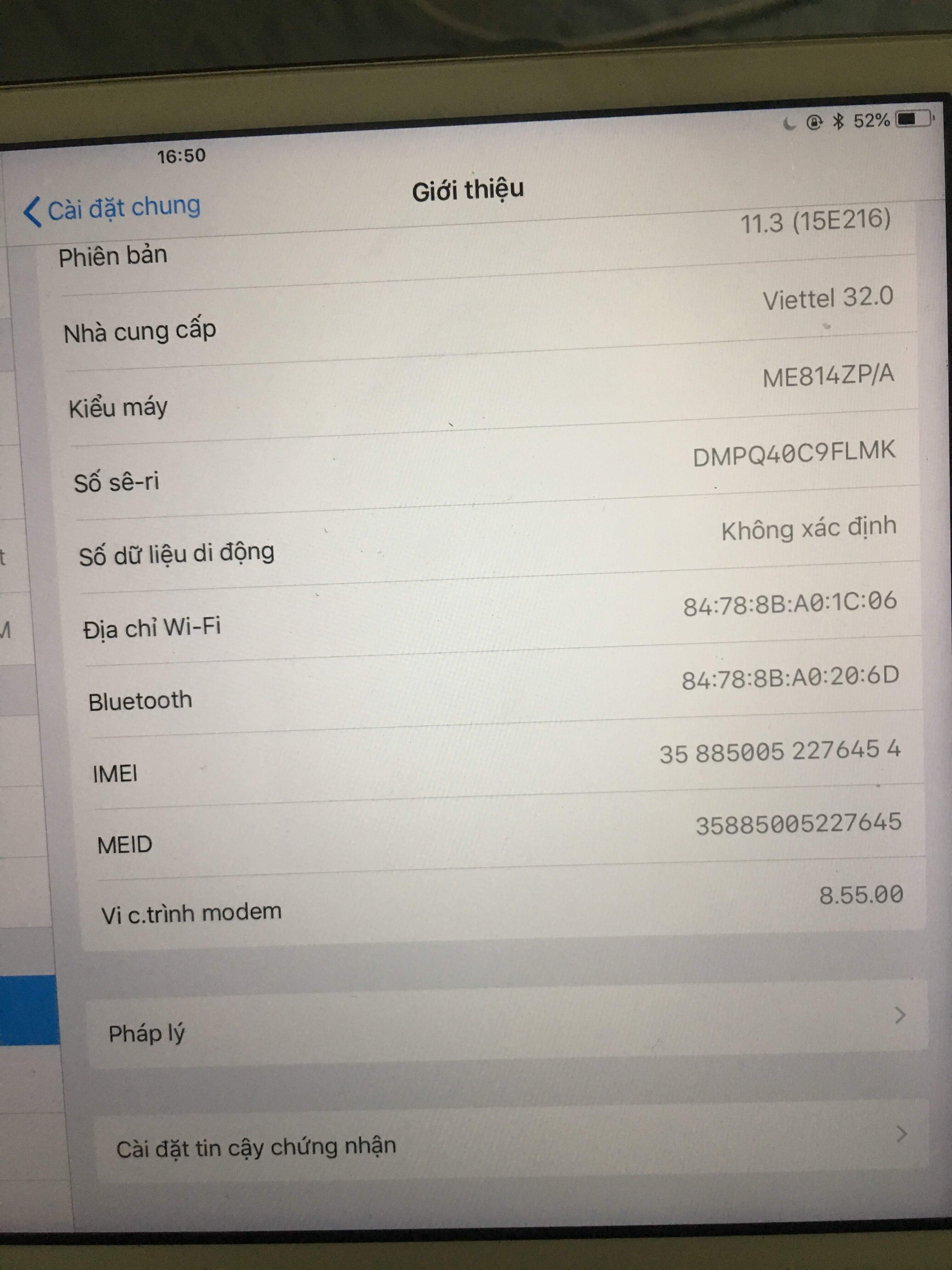Go back to Cài đặt chung
The height and width of the screenshot is (1270, 952).
(112, 209)
